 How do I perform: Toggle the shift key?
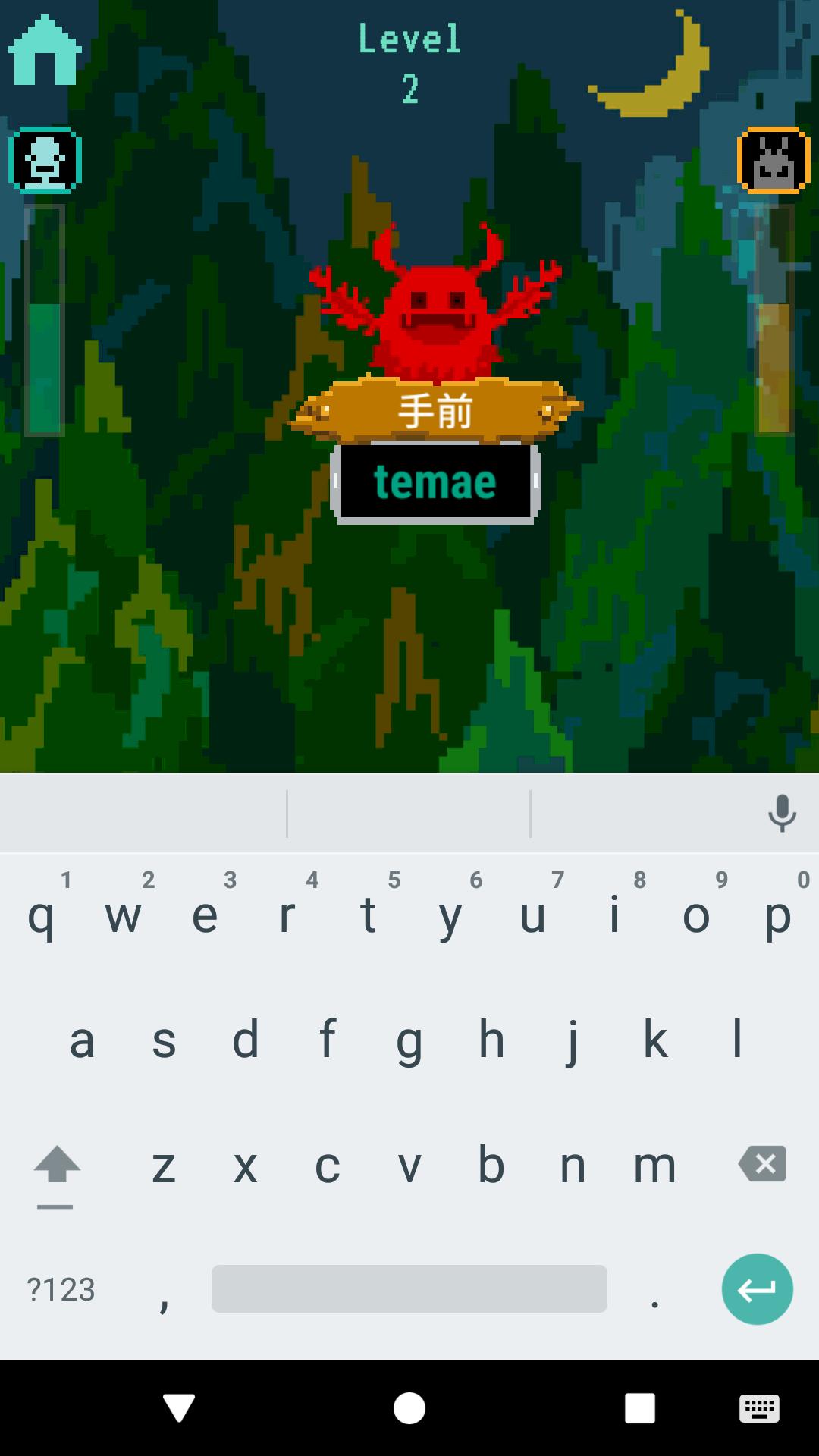tap(56, 1166)
